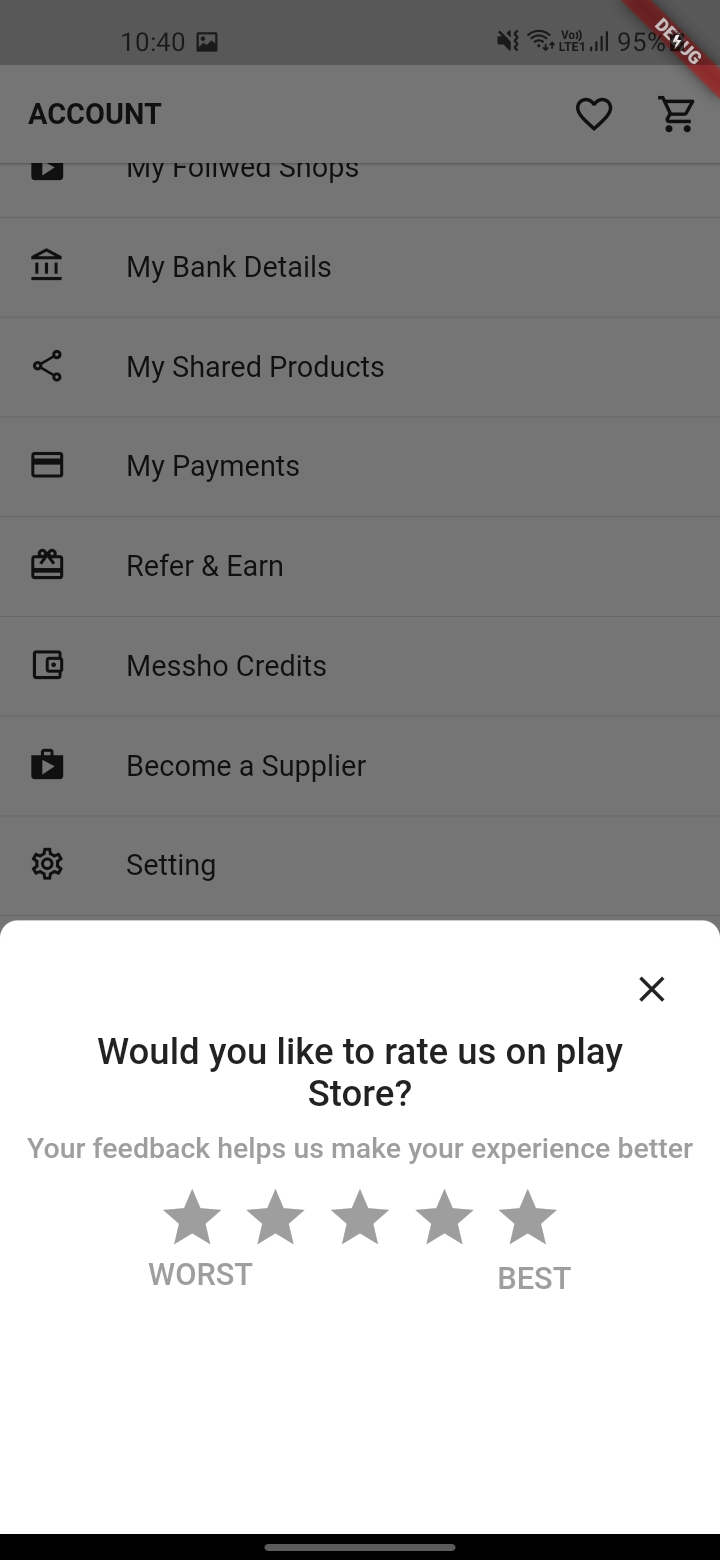Tap the wallet icon for Messho Credits
Image resolution: width=720 pixels, height=1560 pixels.
click(x=47, y=665)
